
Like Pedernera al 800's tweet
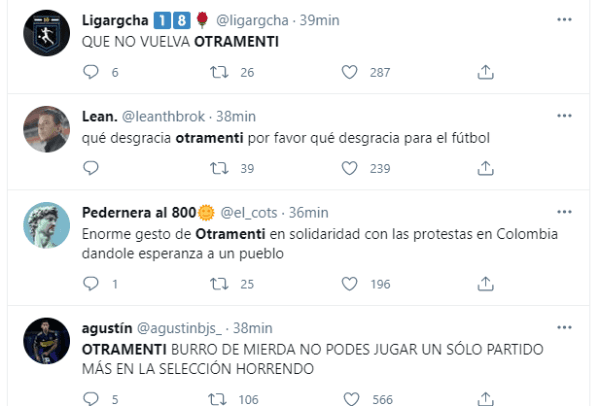click(349, 285)
